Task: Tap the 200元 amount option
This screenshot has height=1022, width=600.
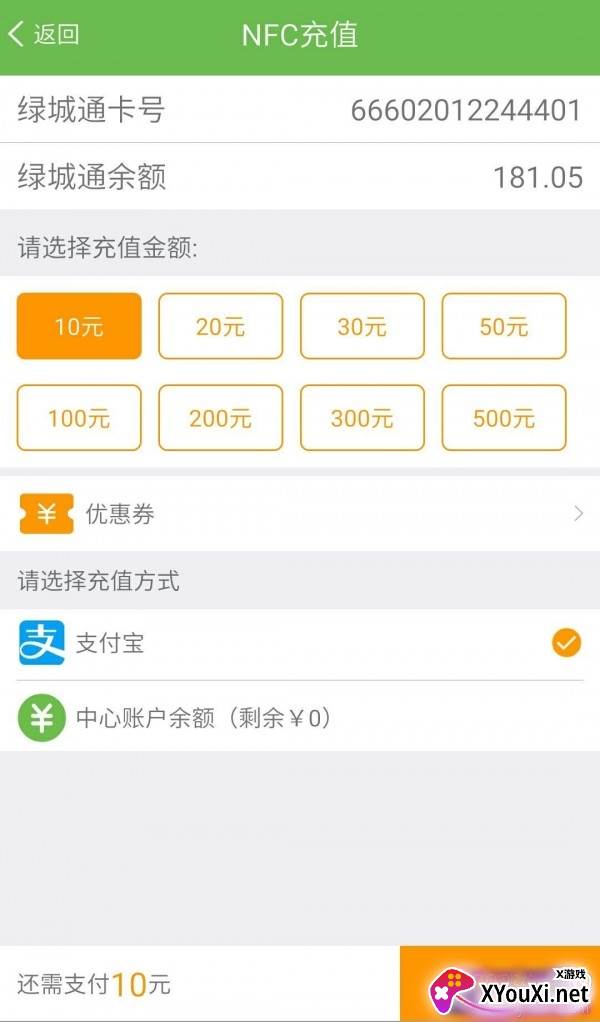Action: 221,418
